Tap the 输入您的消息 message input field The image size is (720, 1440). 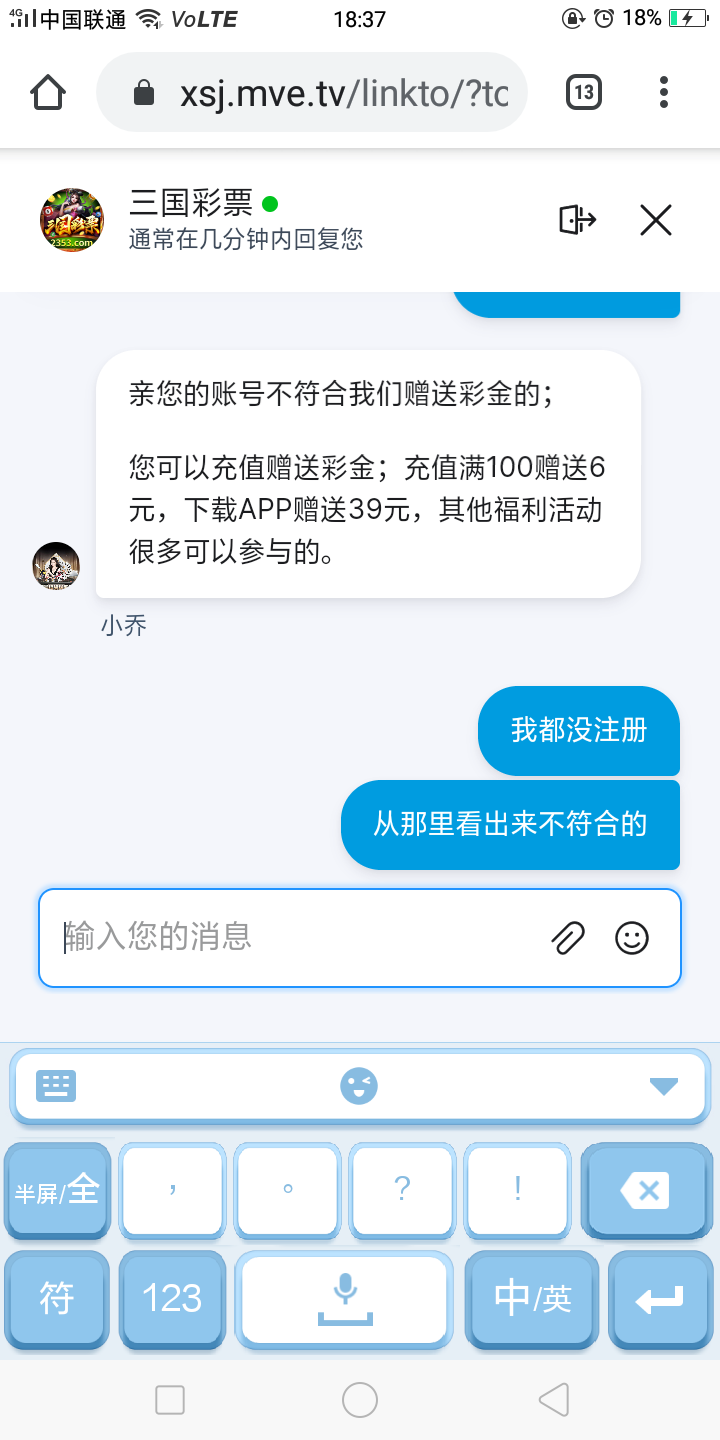pyautogui.click(x=250, y=937)
